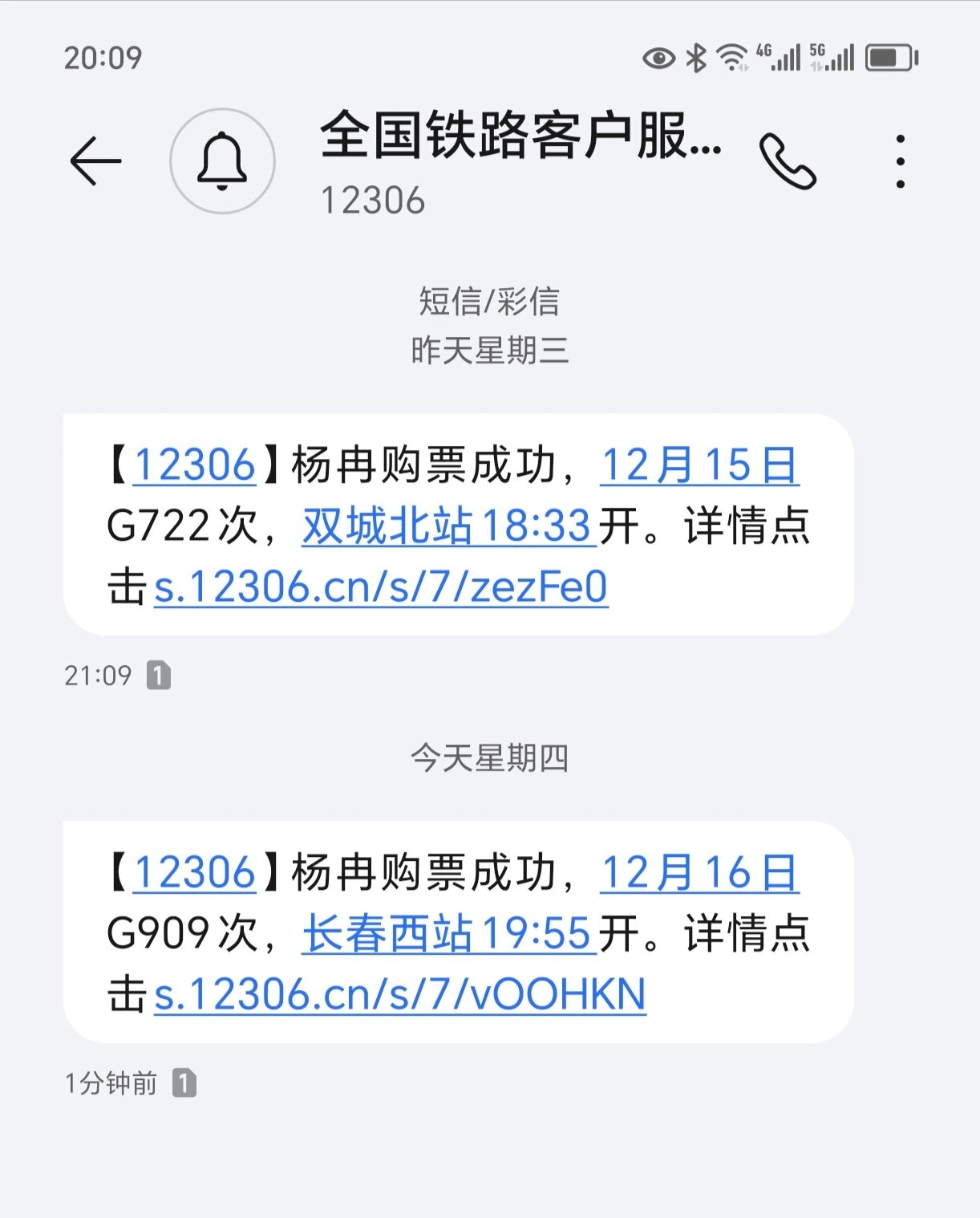The width and height of the screenshot is (980, 1218).
Task: Open the 12月16日 date link
Action: click(x=699, y=873)
